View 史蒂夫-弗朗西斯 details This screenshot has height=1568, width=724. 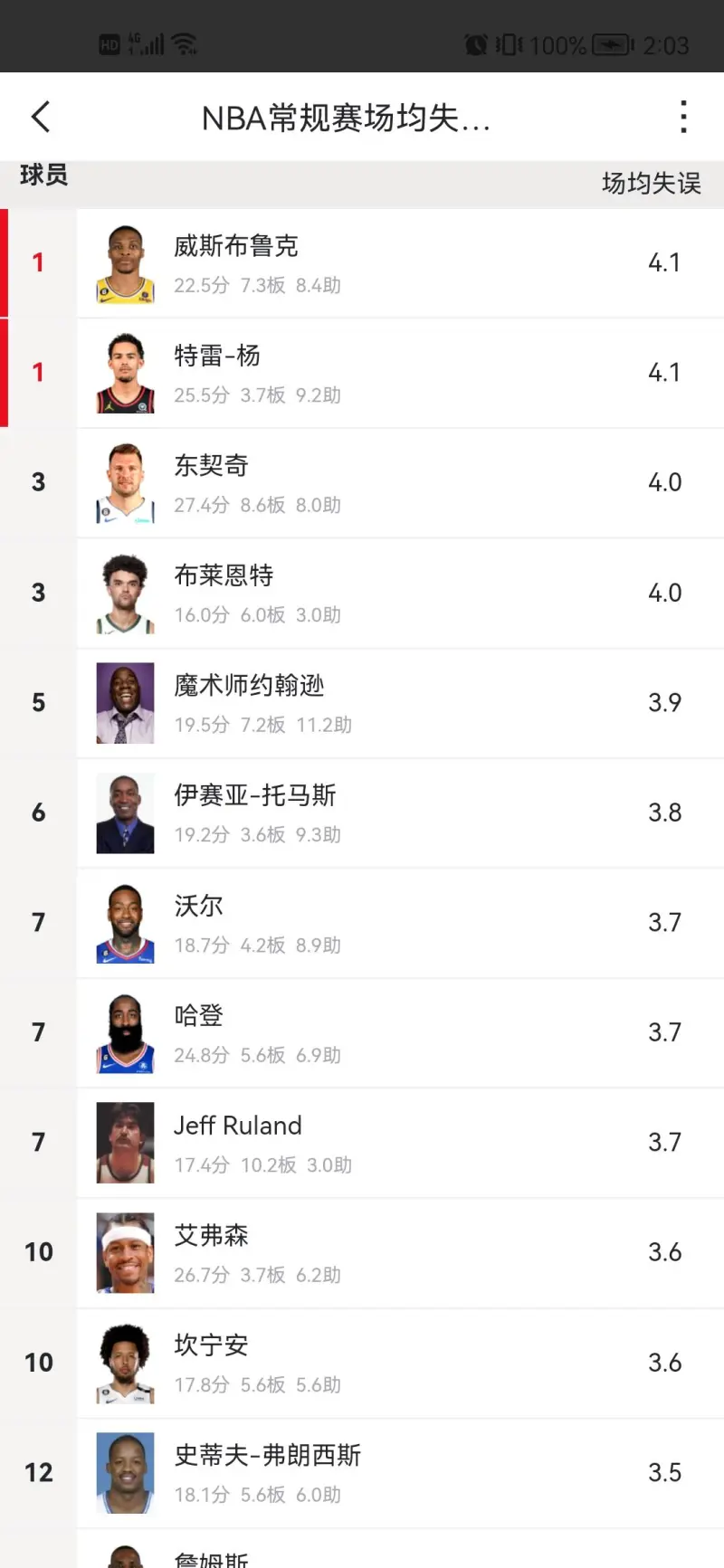pyautogui.click(x=362, y=1473)
